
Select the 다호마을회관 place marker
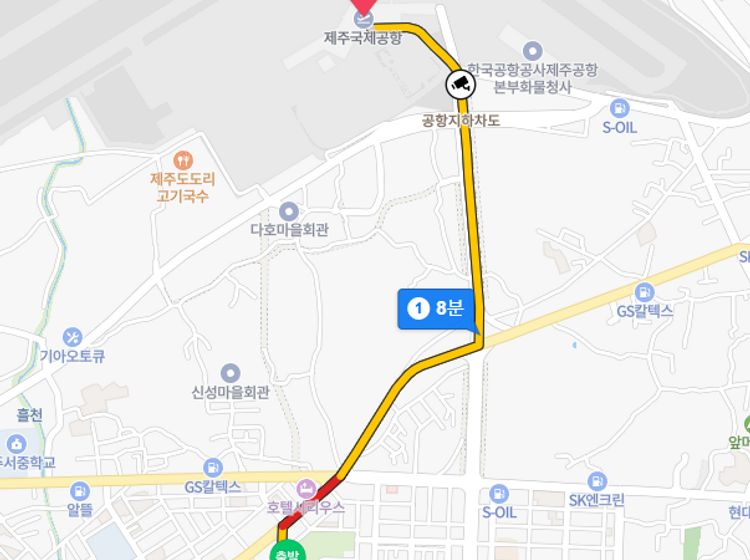(289, 211)
